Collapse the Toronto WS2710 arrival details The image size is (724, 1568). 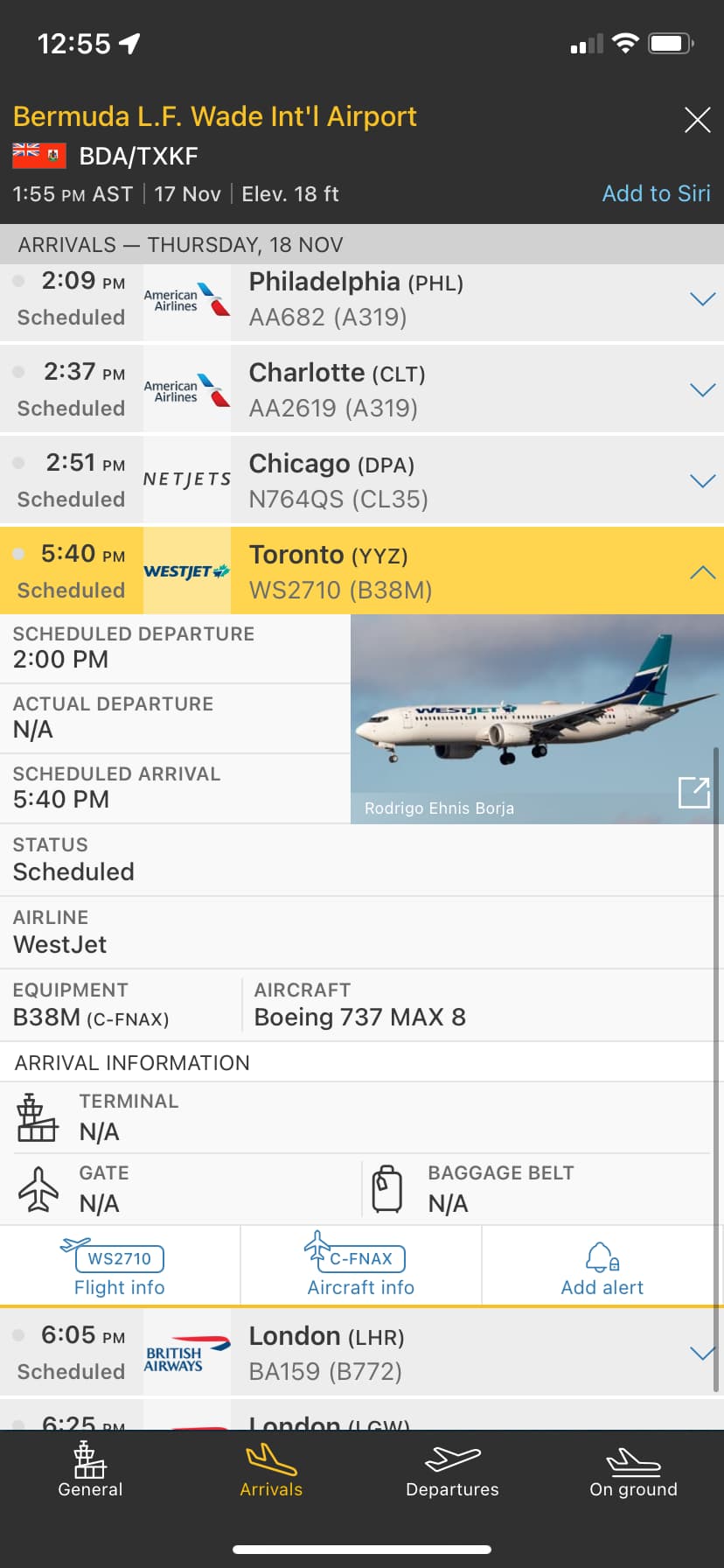[x=702, y=572]
